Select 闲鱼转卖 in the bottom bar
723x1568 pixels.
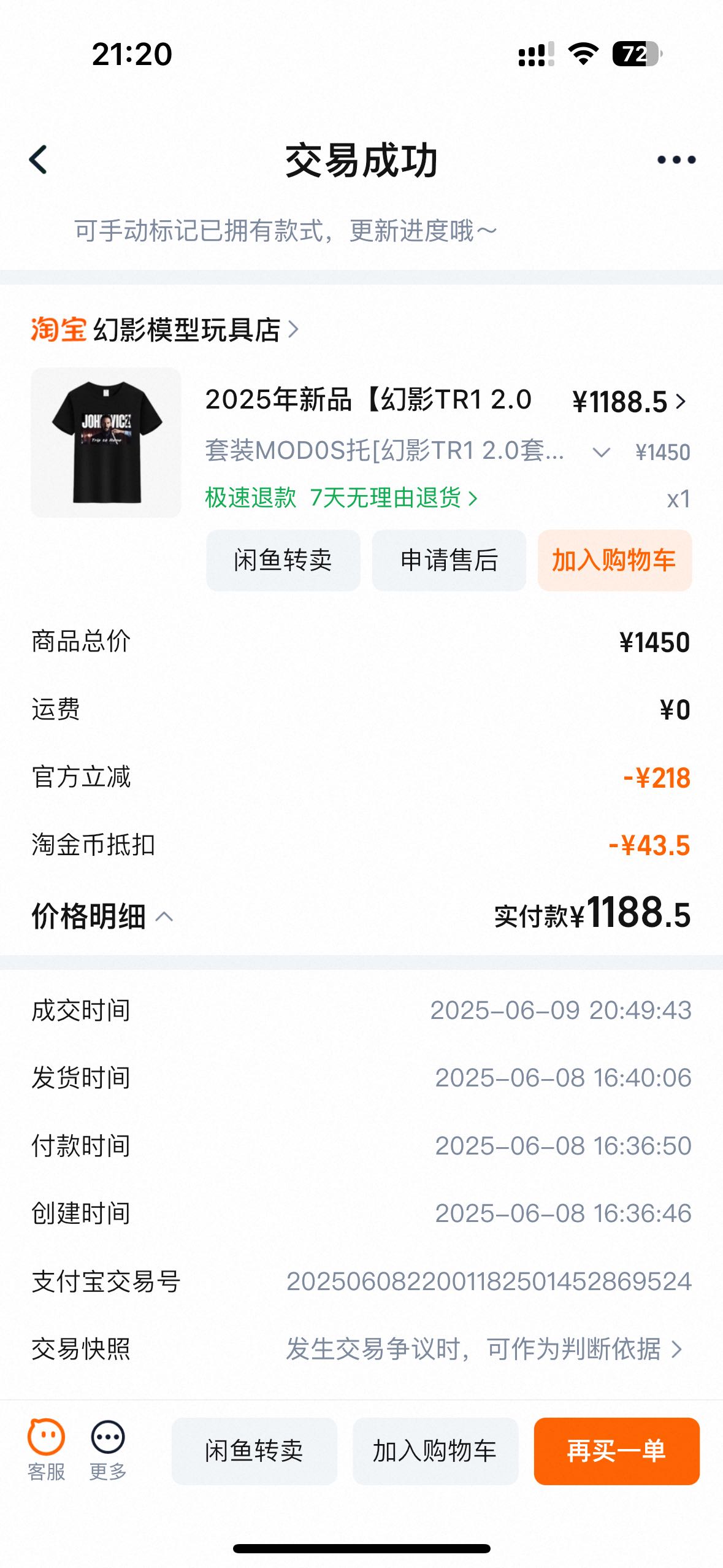tap(254, 1451)
